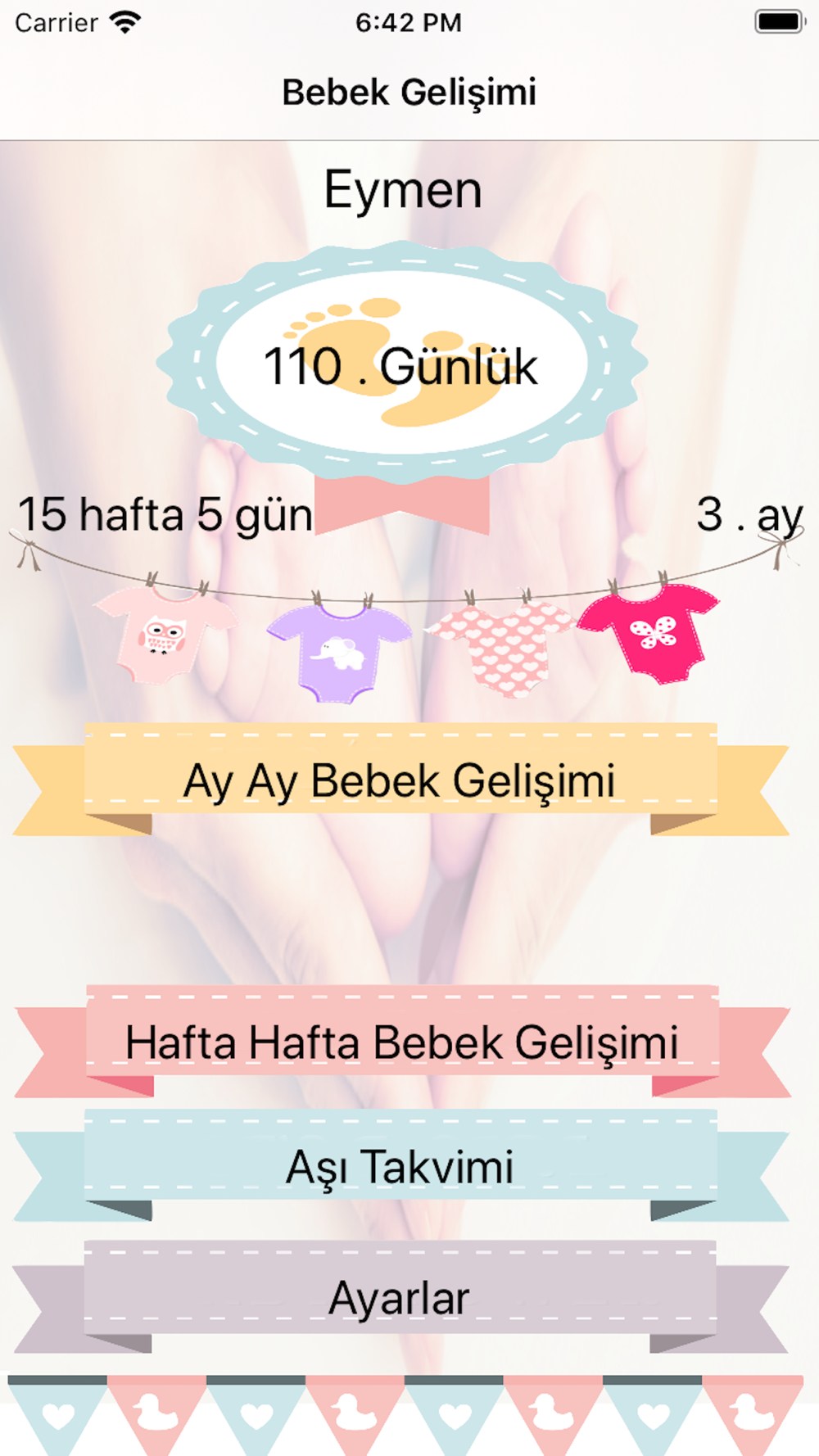
Task: Open the Ayarlar settings banner
Action: (401, 1296)
